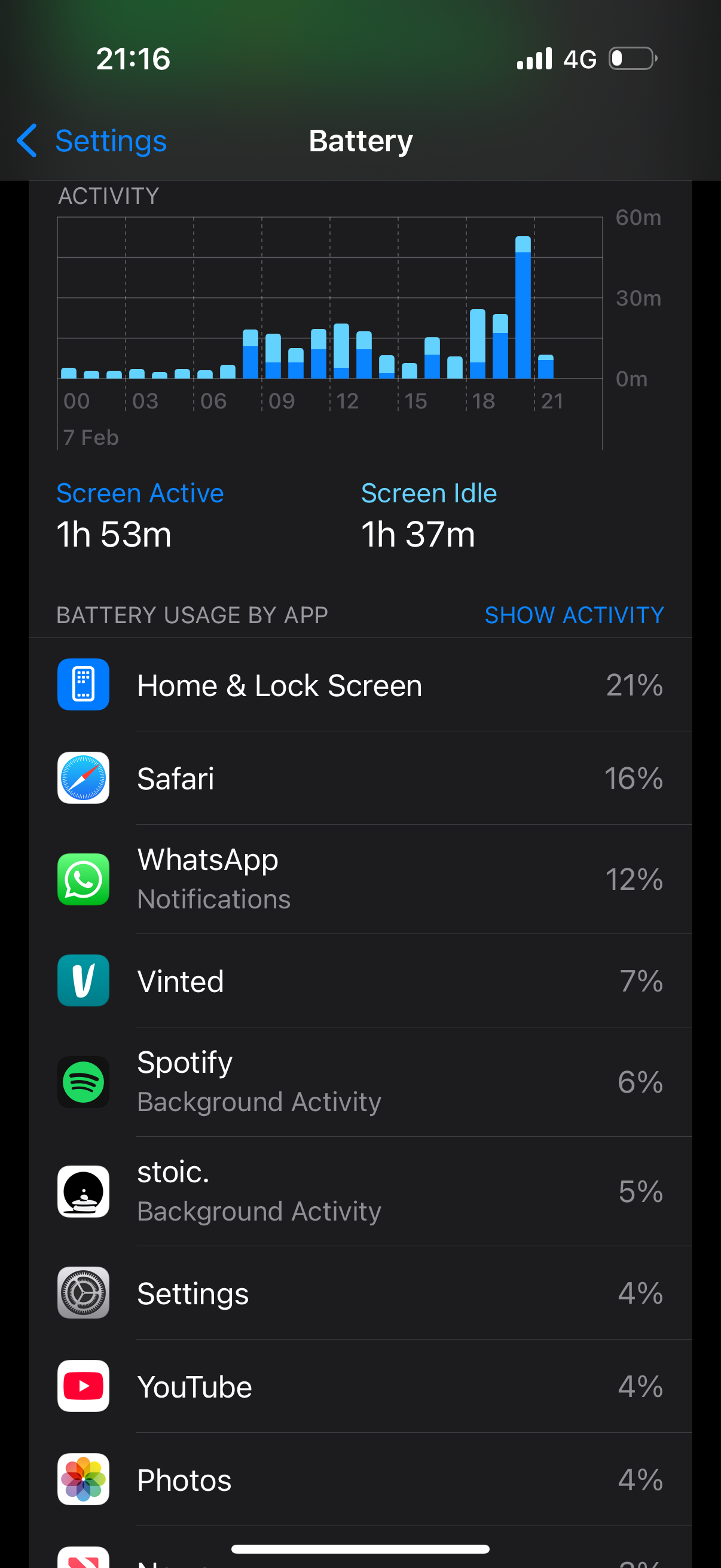
Task: Select the 18:00 hour bar in activity chart
Action: (478, 344)
